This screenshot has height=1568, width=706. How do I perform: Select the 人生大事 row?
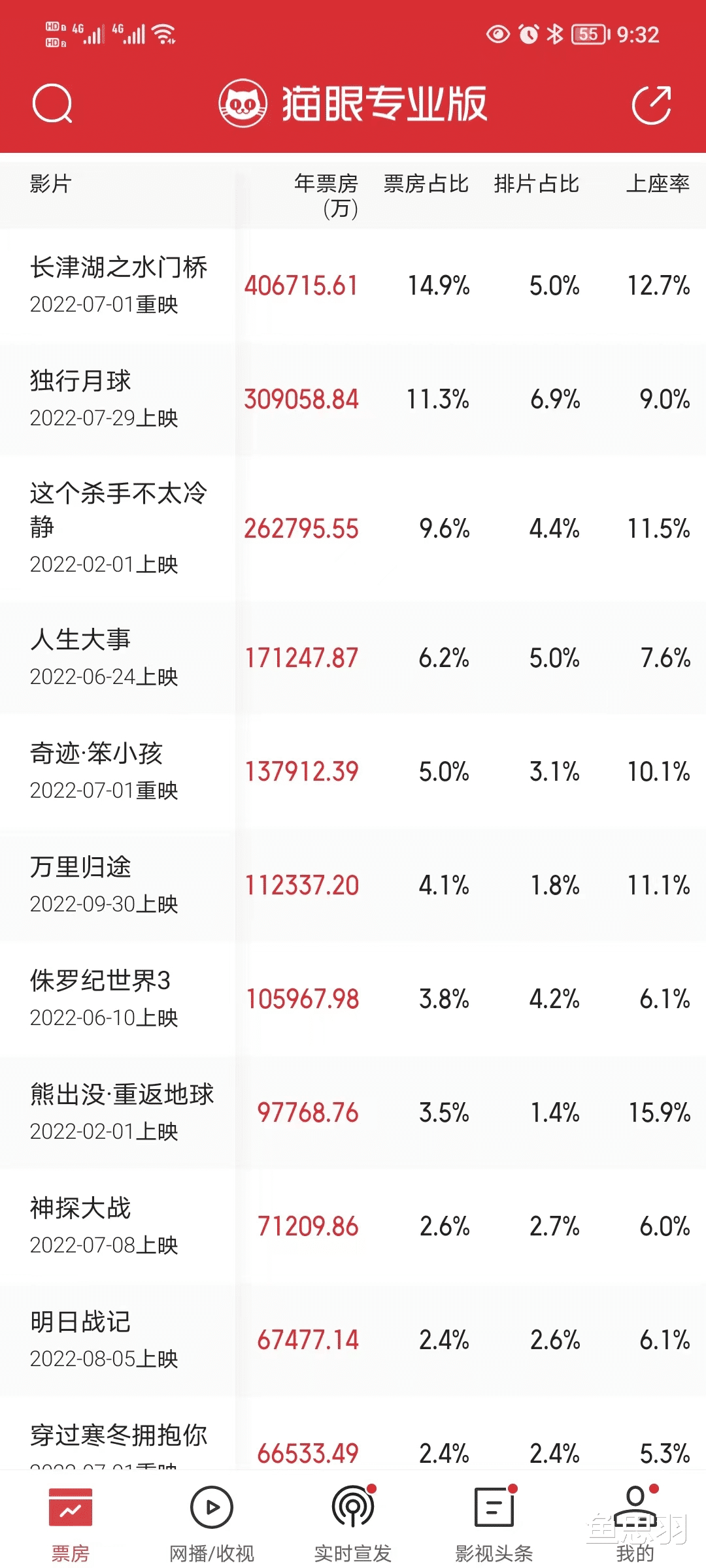353,658
